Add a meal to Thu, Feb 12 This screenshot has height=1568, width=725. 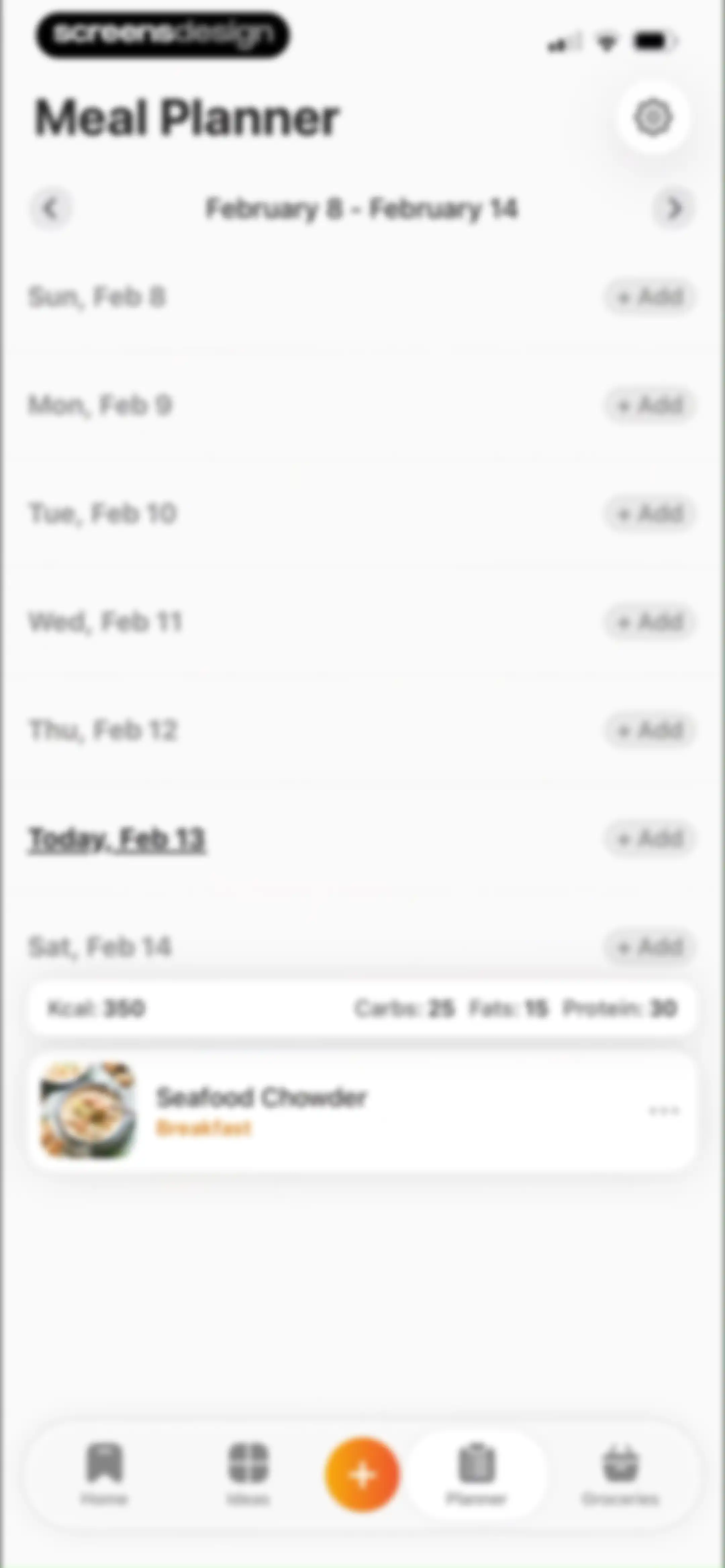(x=649, y=730)
